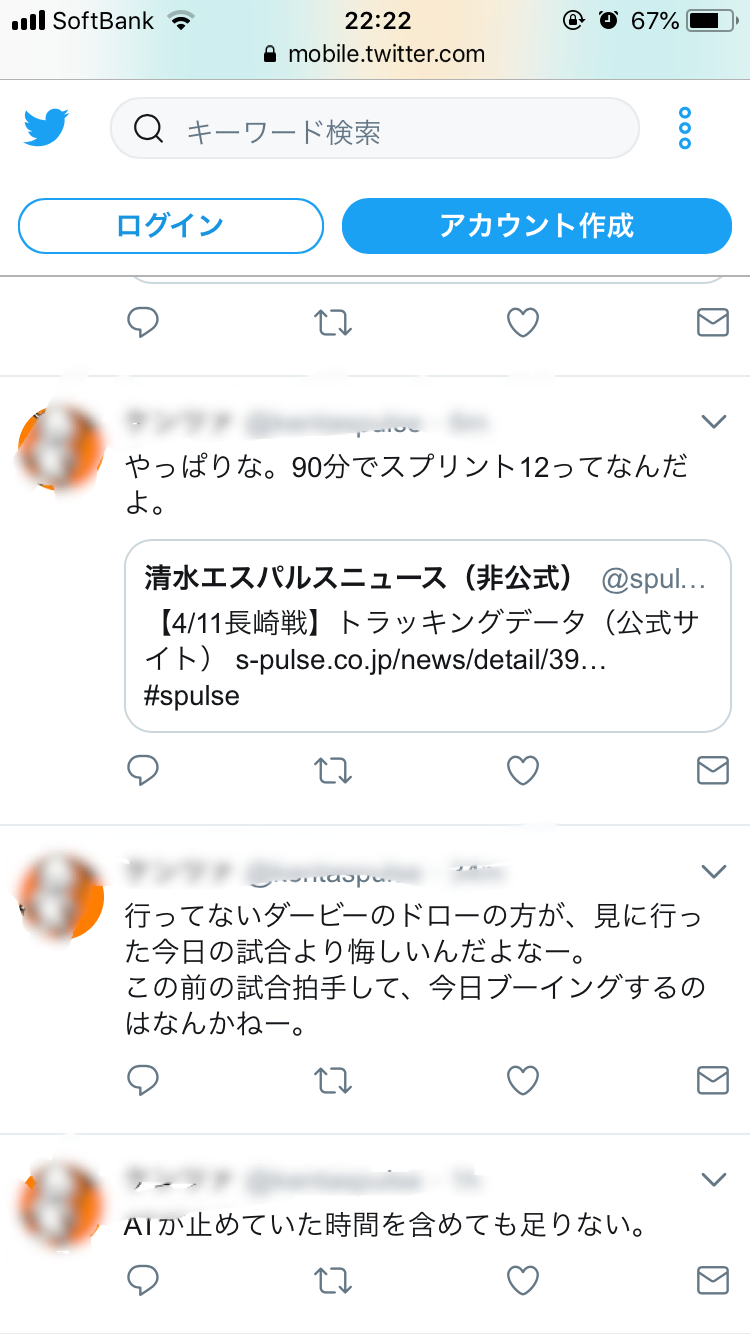Viewport: 750px width, 1334px height.
Task: Tap the アカウント作成 button
Action: point(537,226)
